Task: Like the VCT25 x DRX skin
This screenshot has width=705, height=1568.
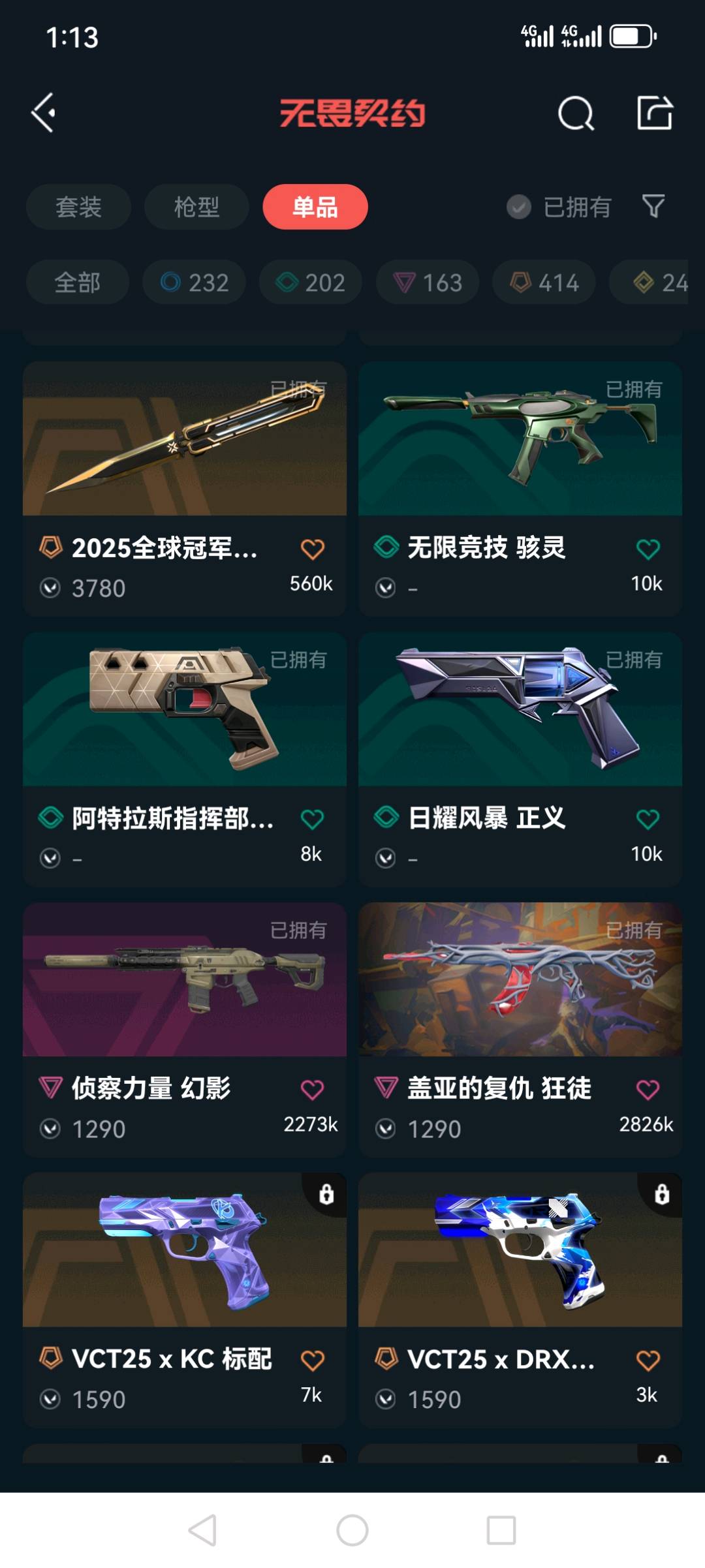Action: [x=648, y=1360]
